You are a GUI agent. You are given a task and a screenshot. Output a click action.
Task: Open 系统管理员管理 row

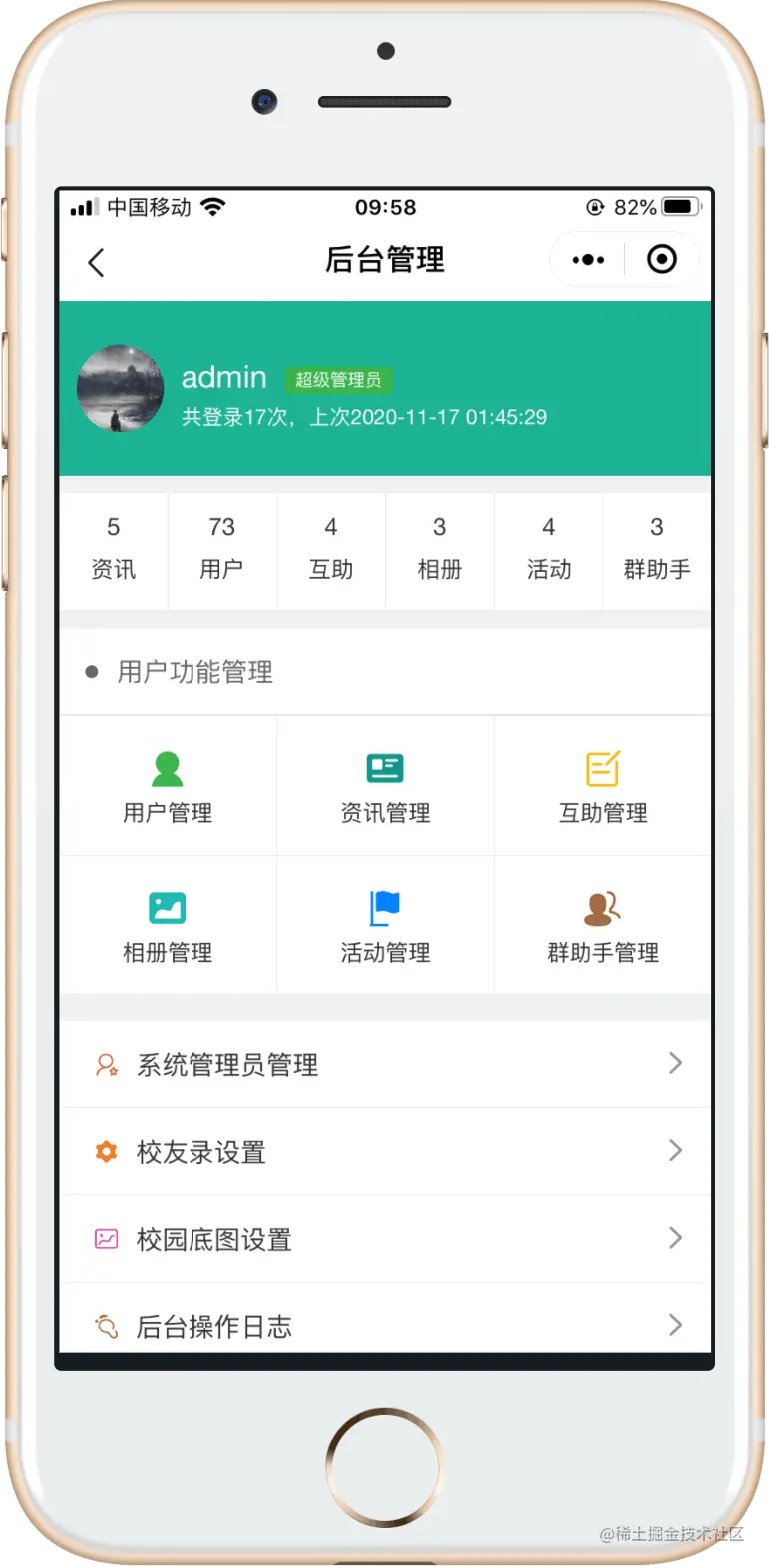[x=385, y=1064]
